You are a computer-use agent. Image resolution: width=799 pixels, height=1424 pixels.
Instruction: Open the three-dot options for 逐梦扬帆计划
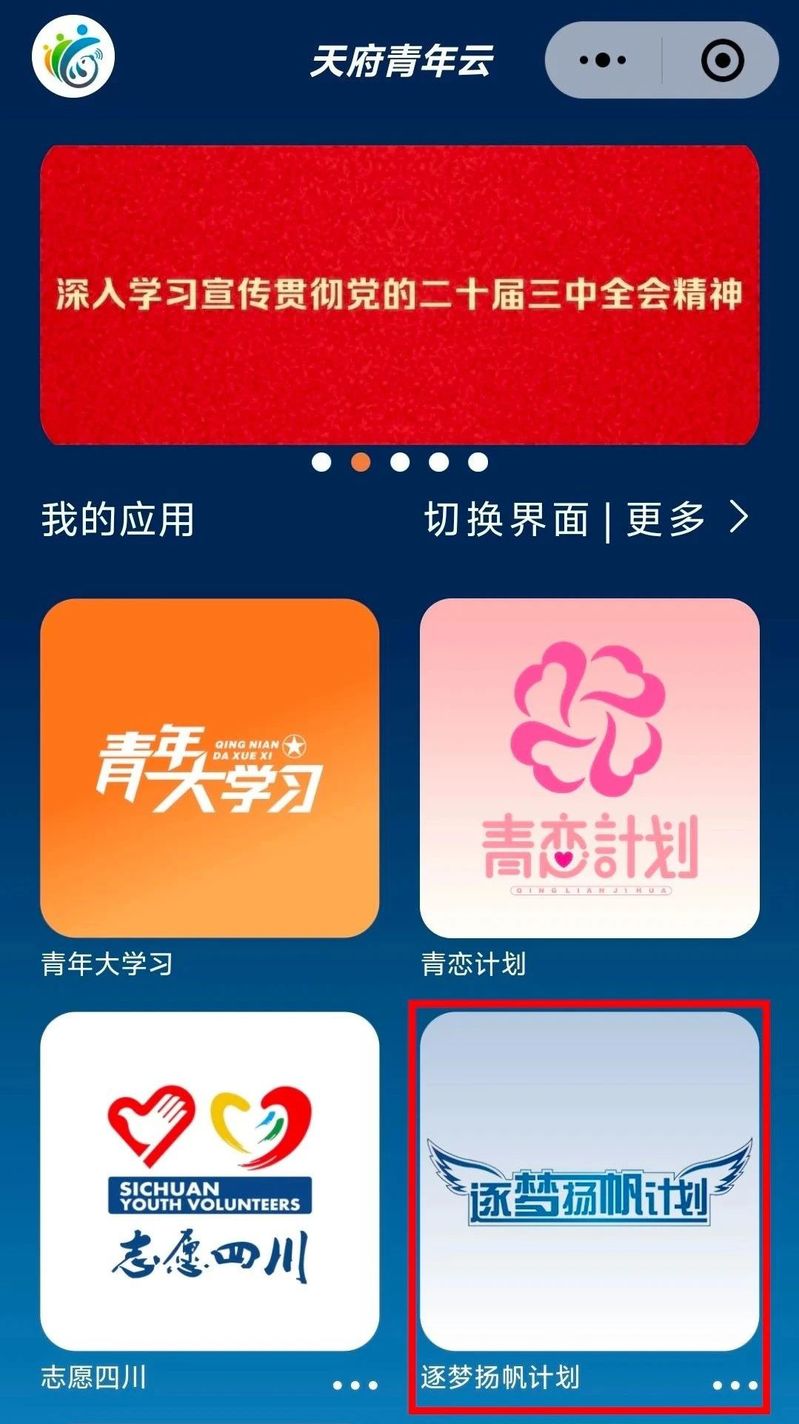click(735, 1386)
